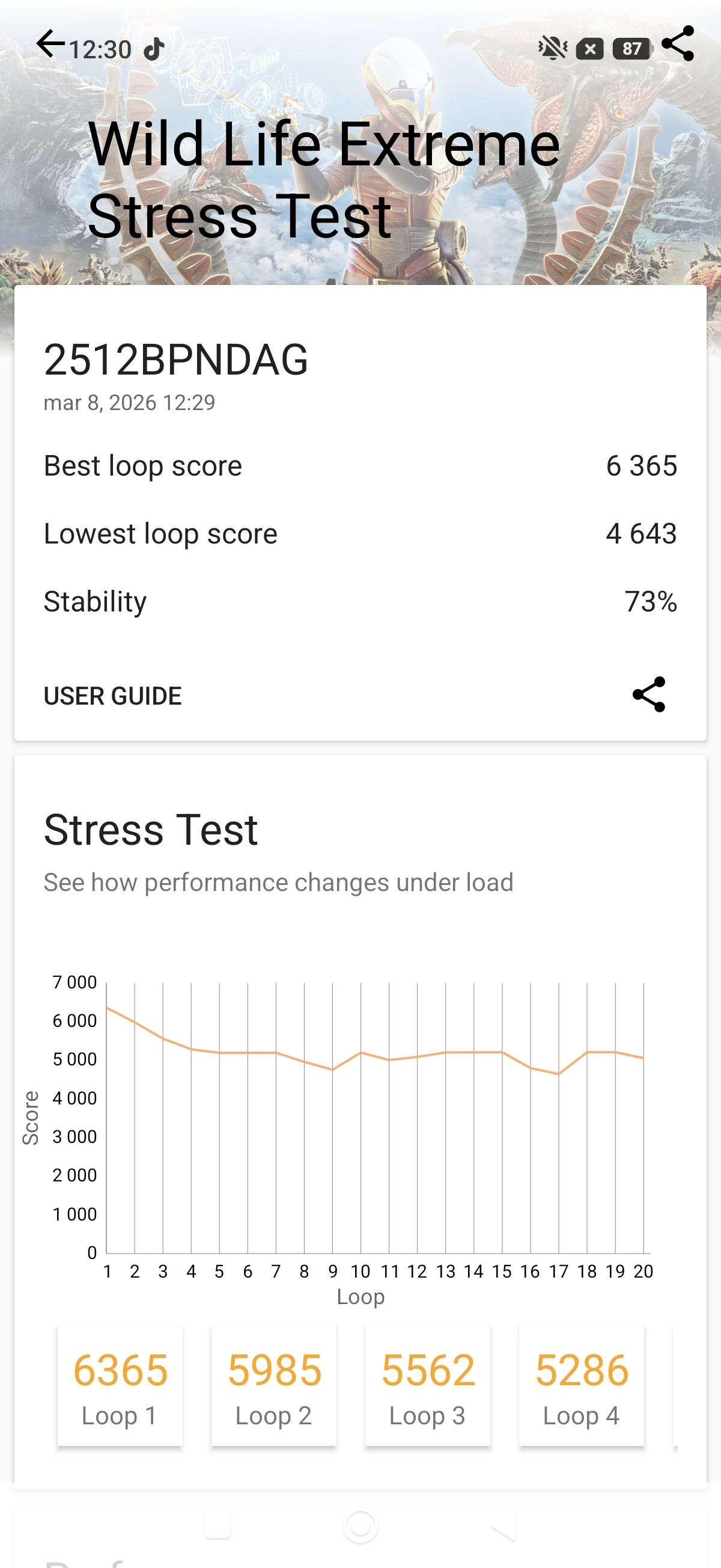Share the result card next to USER GUIDE
Screen dimensions: 721x1568
click(x=648, y=694)
